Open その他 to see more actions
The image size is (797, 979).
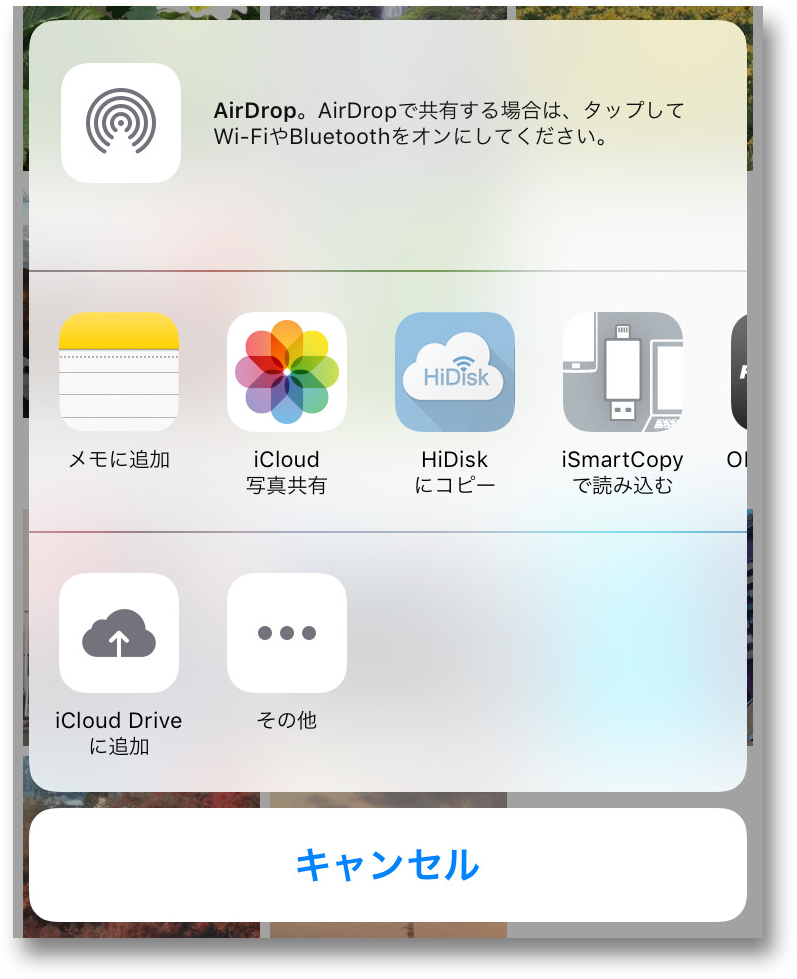(287, 633)
